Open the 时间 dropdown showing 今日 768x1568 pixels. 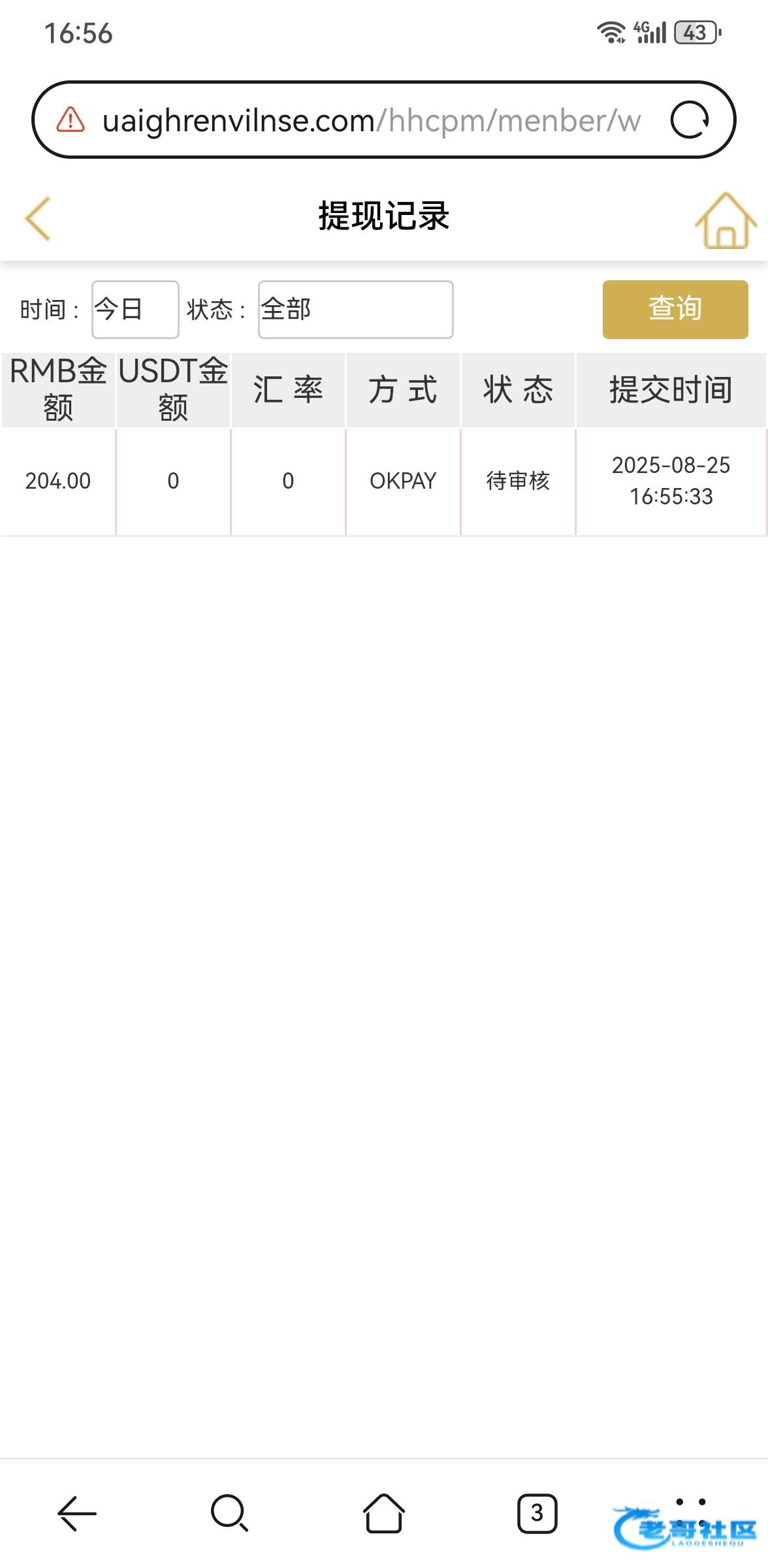(135, 310)
